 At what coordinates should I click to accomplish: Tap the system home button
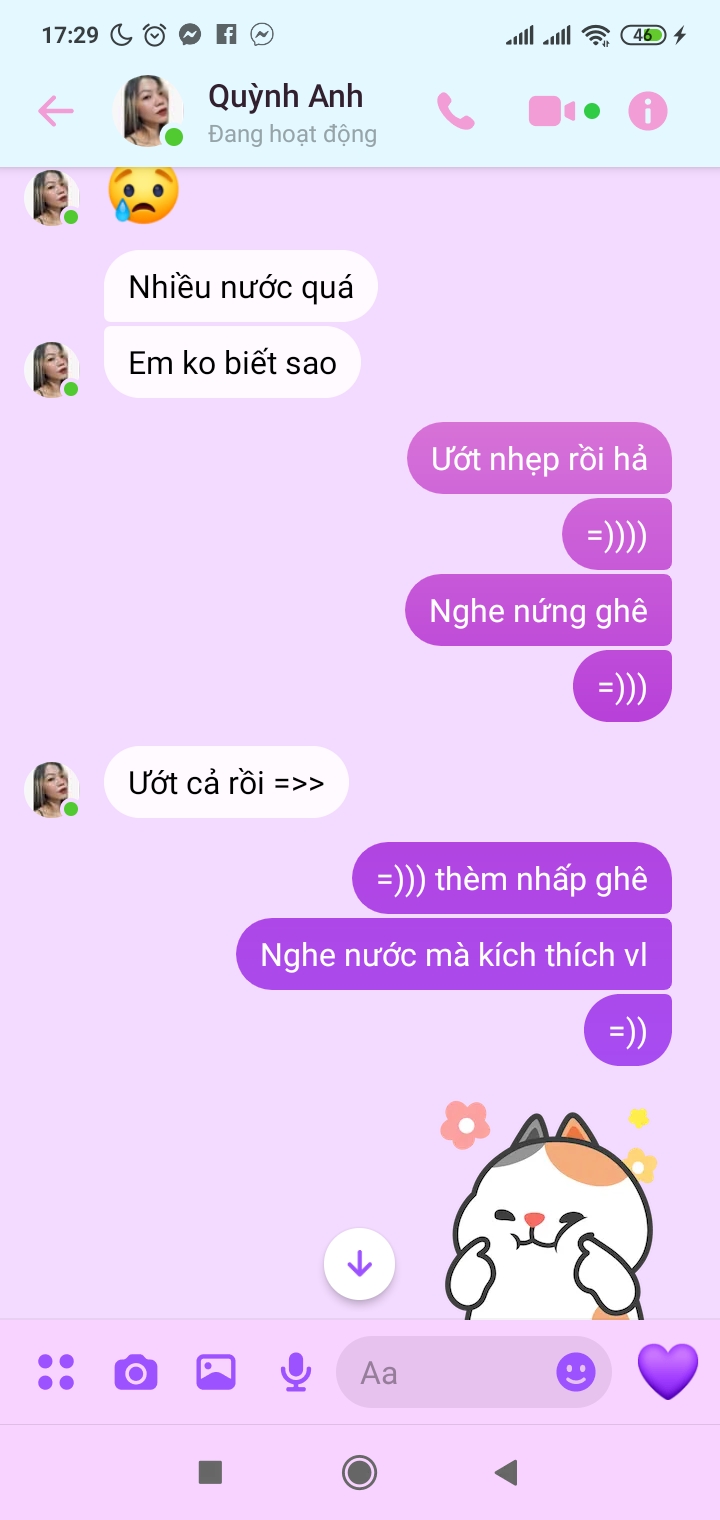coord(359,1472)
